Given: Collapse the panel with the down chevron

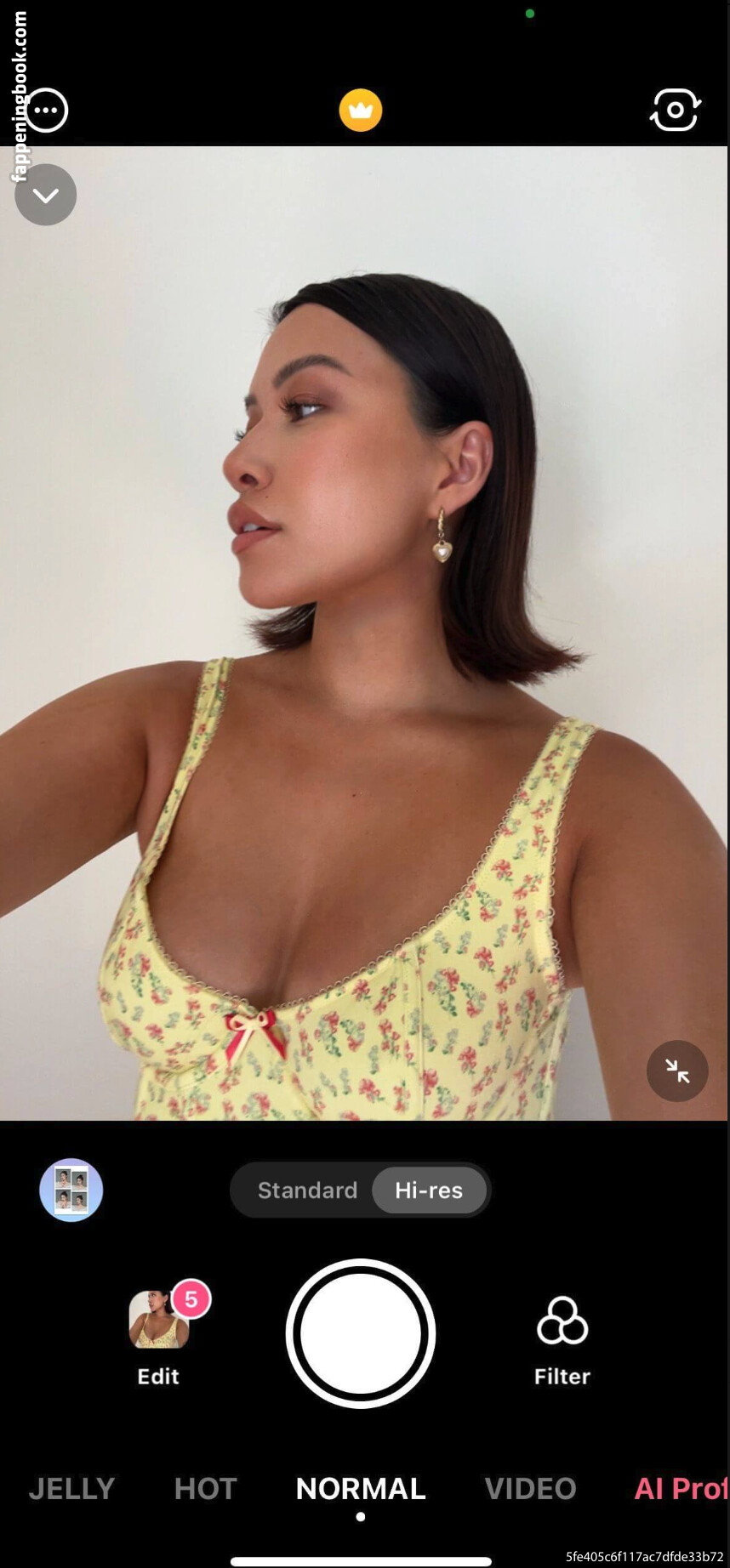Looking at the screenshot, I should coord(46,196).
